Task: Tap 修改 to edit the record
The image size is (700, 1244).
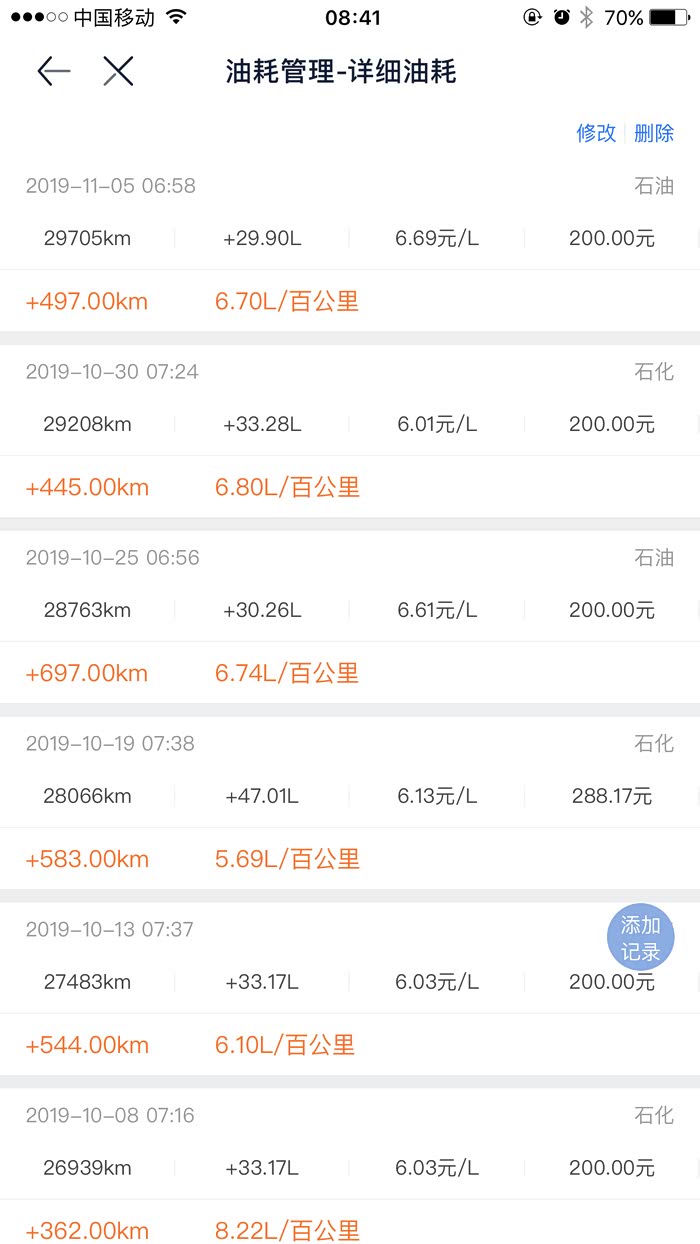Action: pyautogui.click(x=596, y=133)
